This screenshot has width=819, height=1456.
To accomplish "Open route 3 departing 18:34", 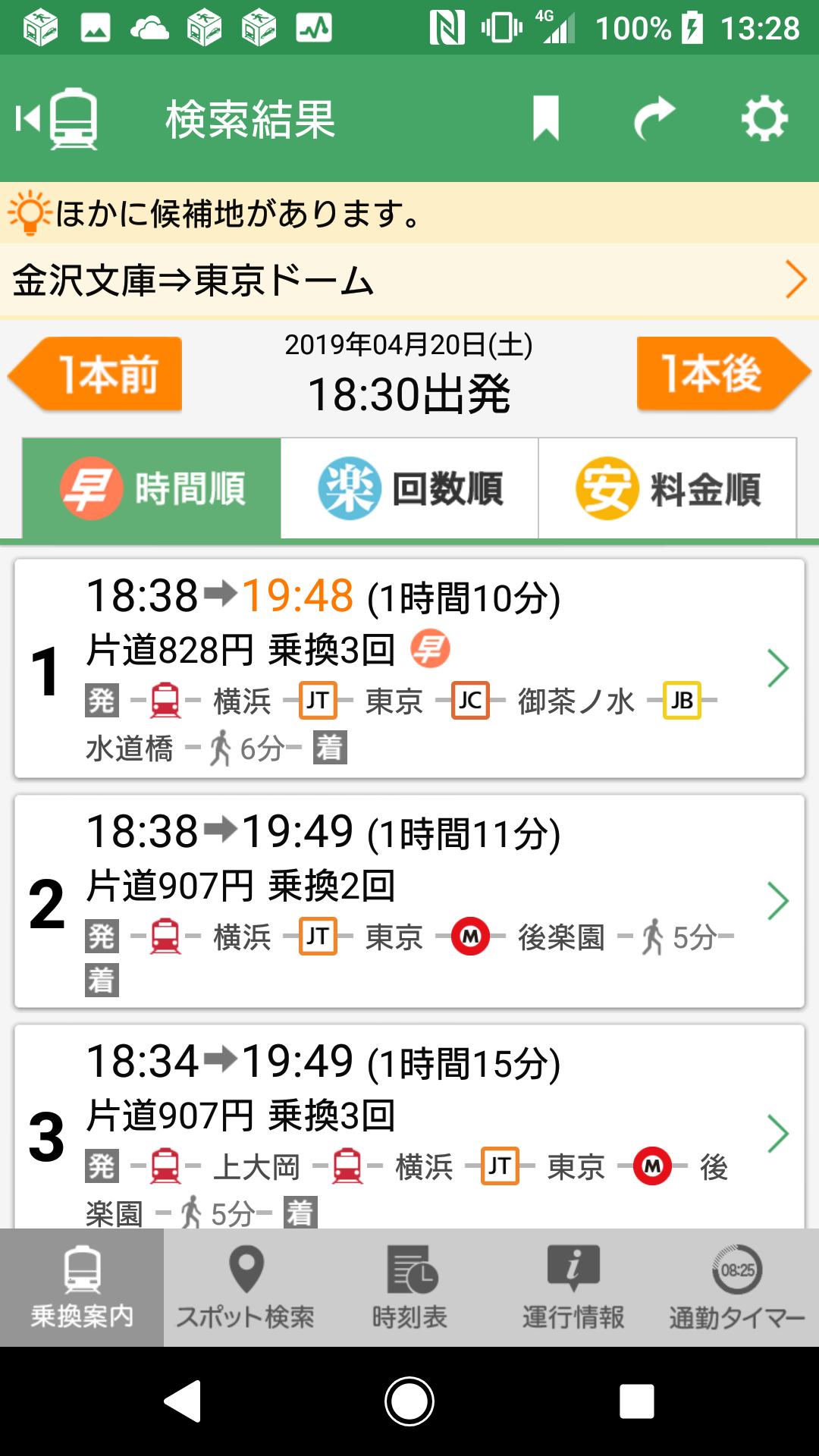I will tap(409, 1130).
